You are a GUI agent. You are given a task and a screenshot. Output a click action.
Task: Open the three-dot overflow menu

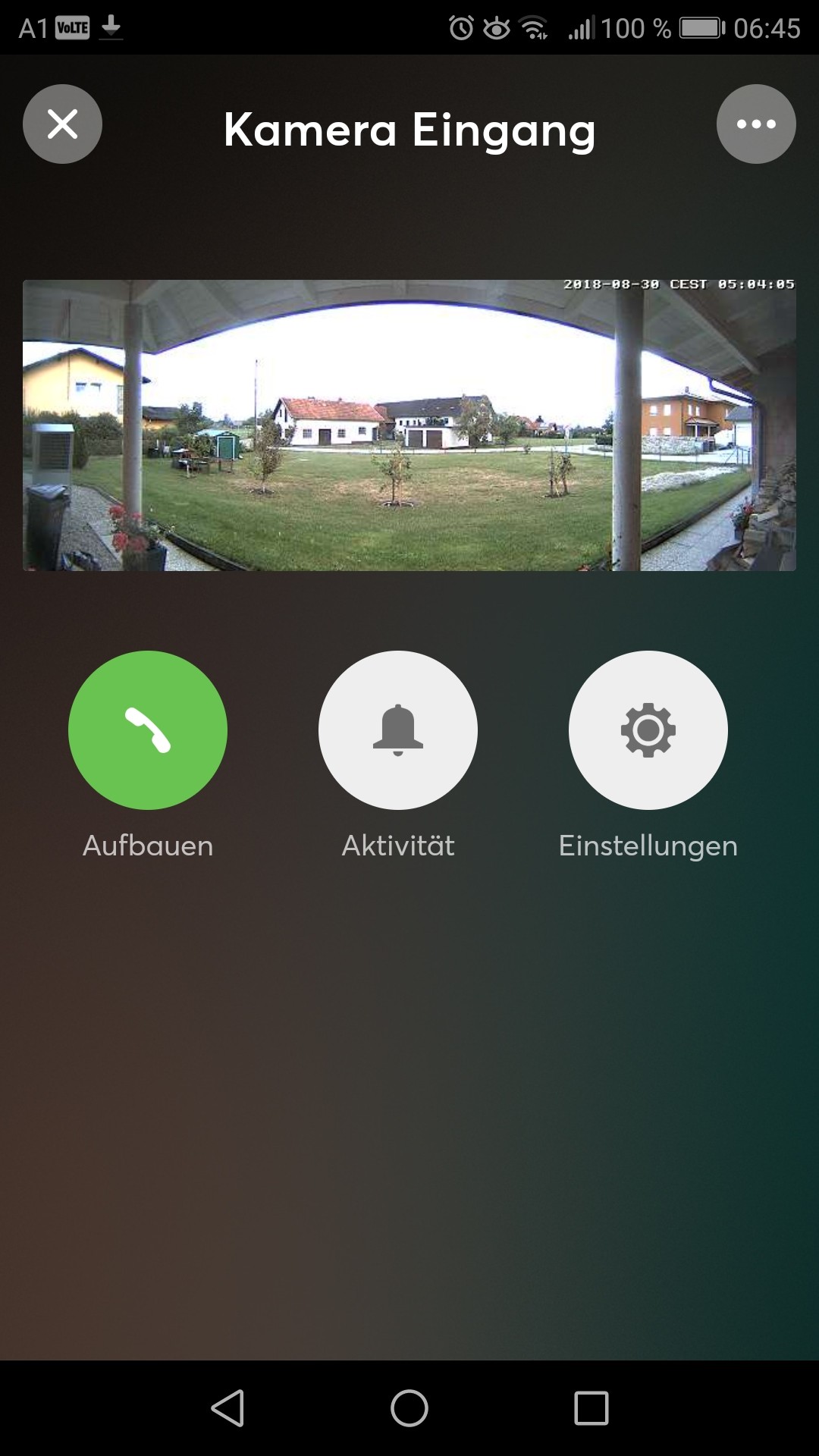point(755,124)
